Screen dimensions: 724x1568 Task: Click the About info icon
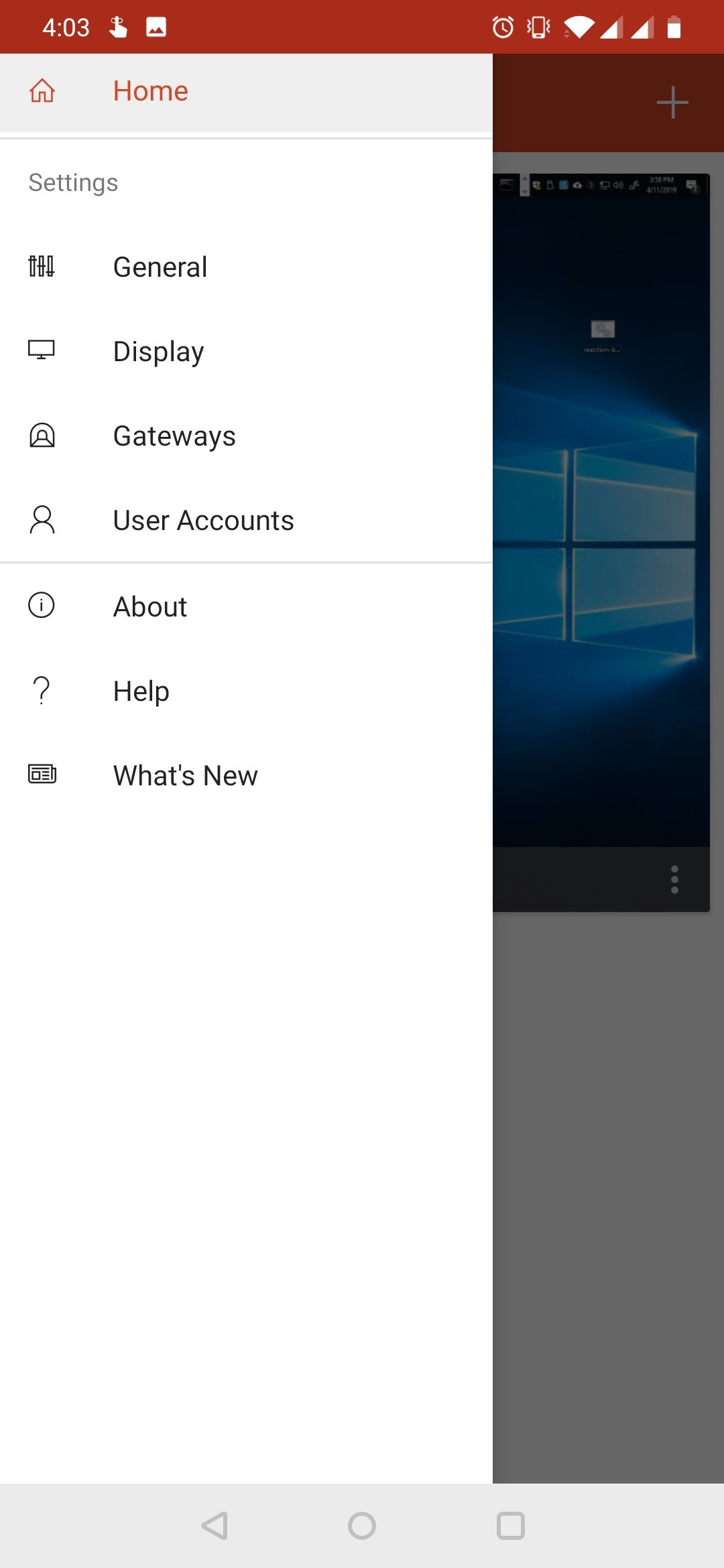point(42,606)
